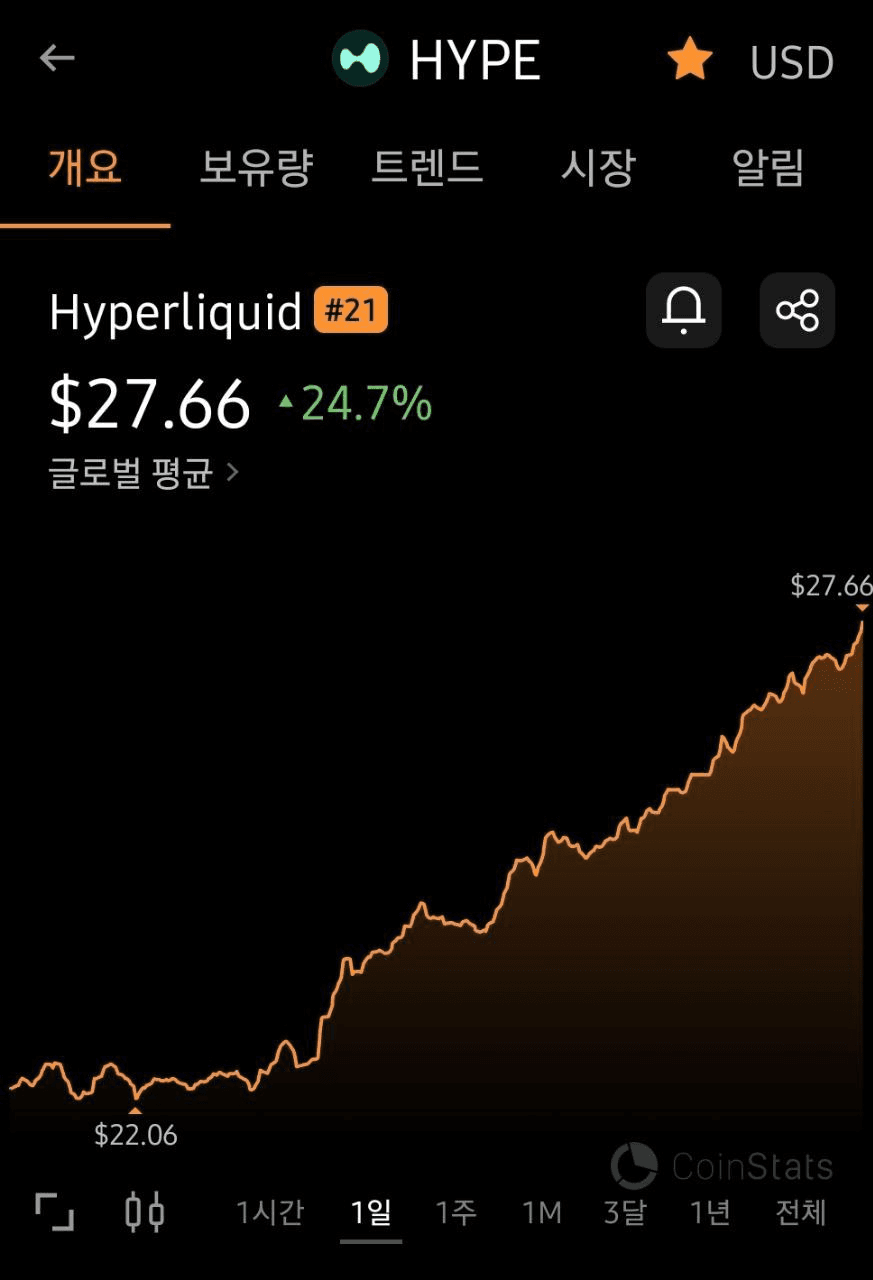The image size is (873, 1280).
Task: Switch to the 트렌드 tab
Action: point(427,167)
